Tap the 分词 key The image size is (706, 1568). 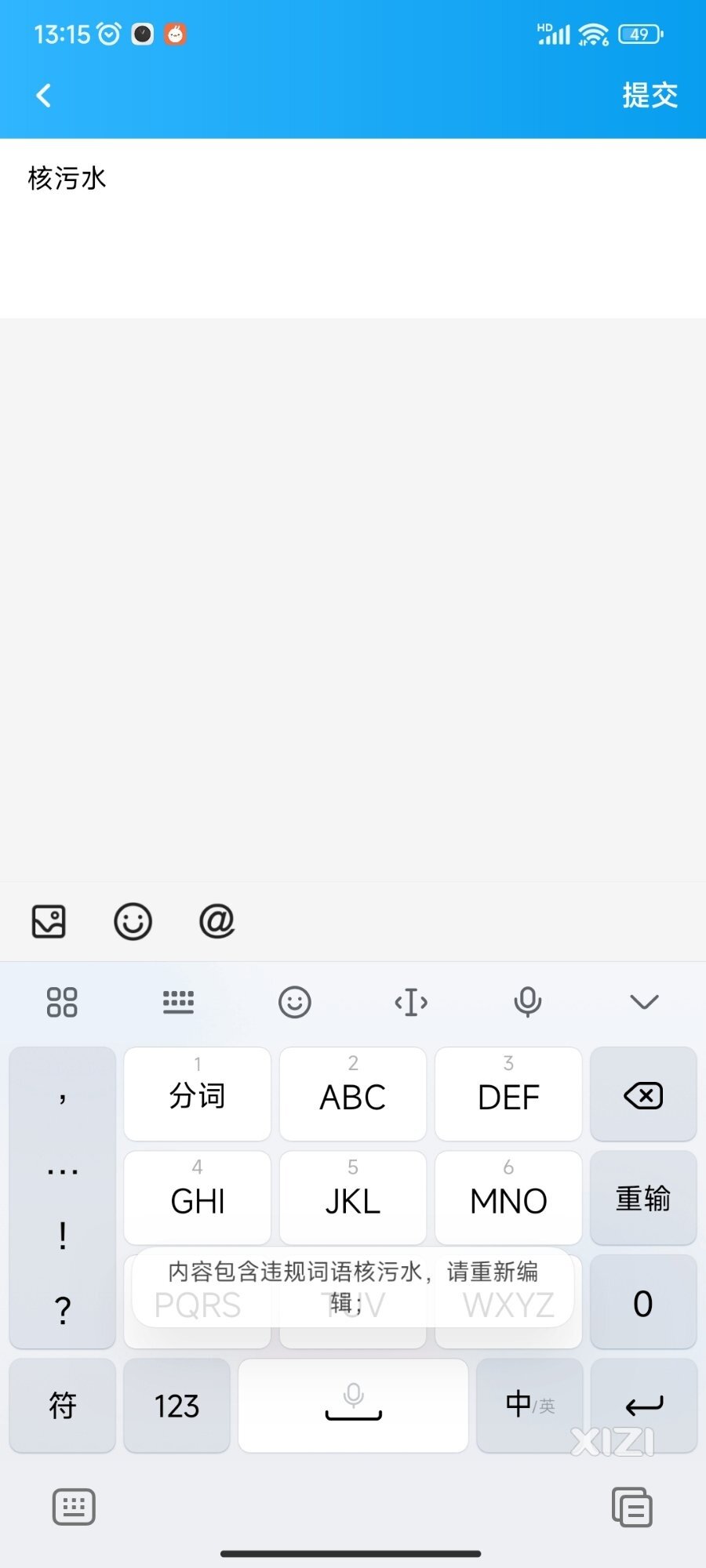198,1094
